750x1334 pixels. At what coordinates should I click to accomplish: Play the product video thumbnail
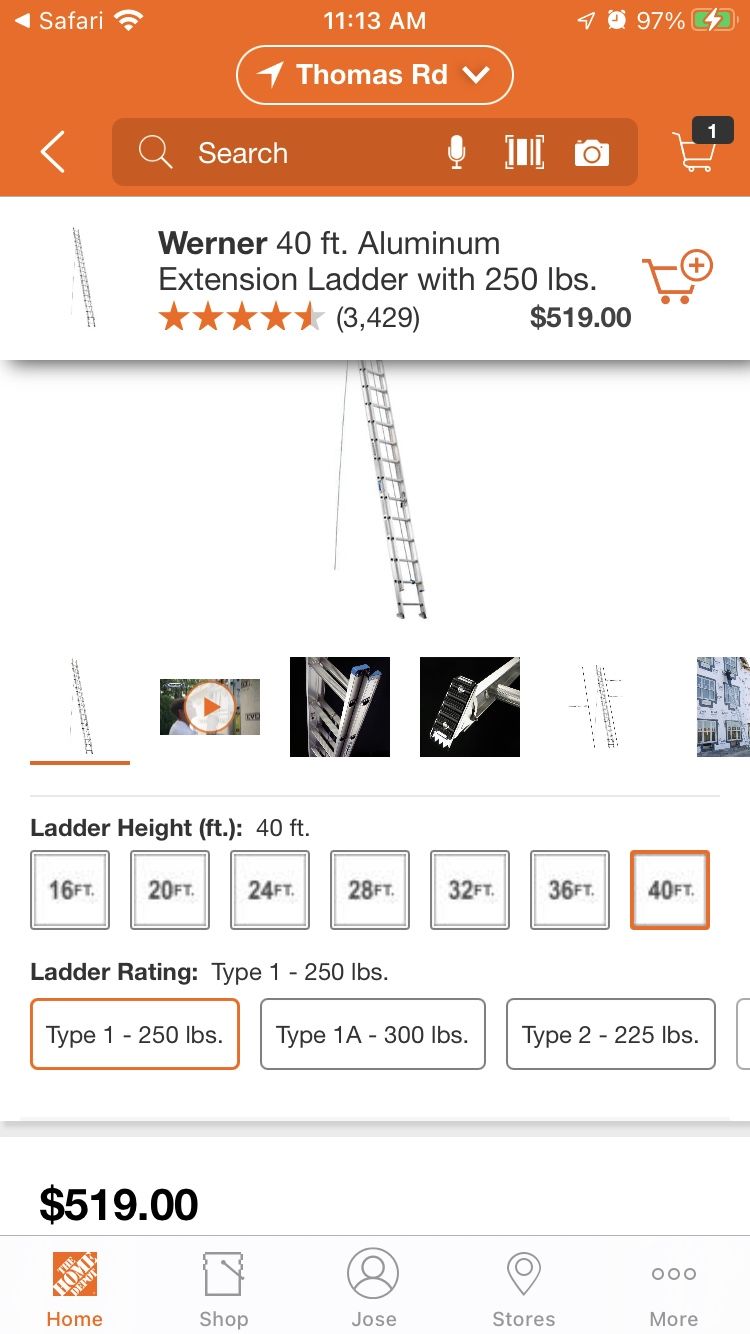[210, 707]
